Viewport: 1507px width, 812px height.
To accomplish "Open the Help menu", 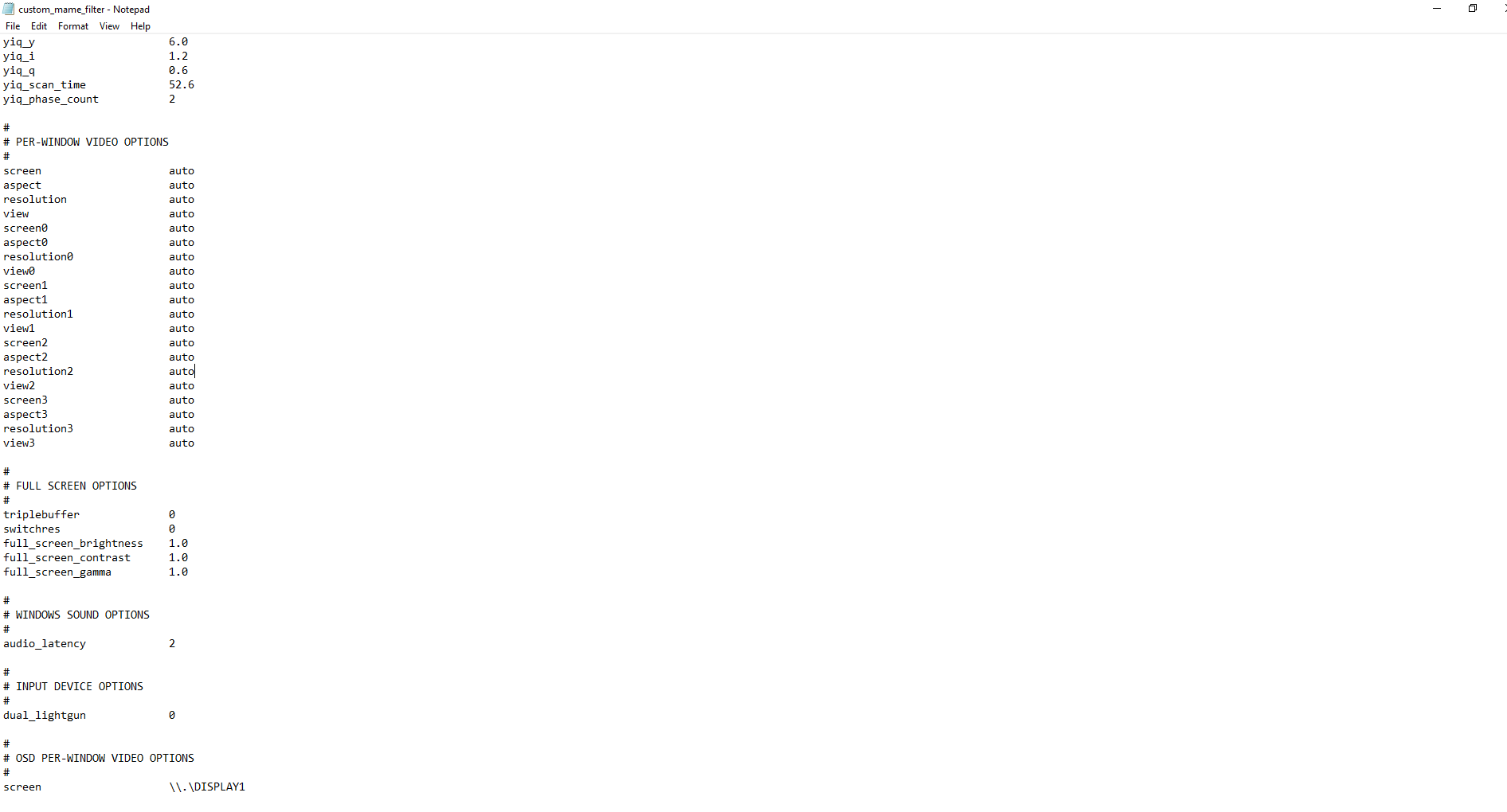I will [140, 26].
